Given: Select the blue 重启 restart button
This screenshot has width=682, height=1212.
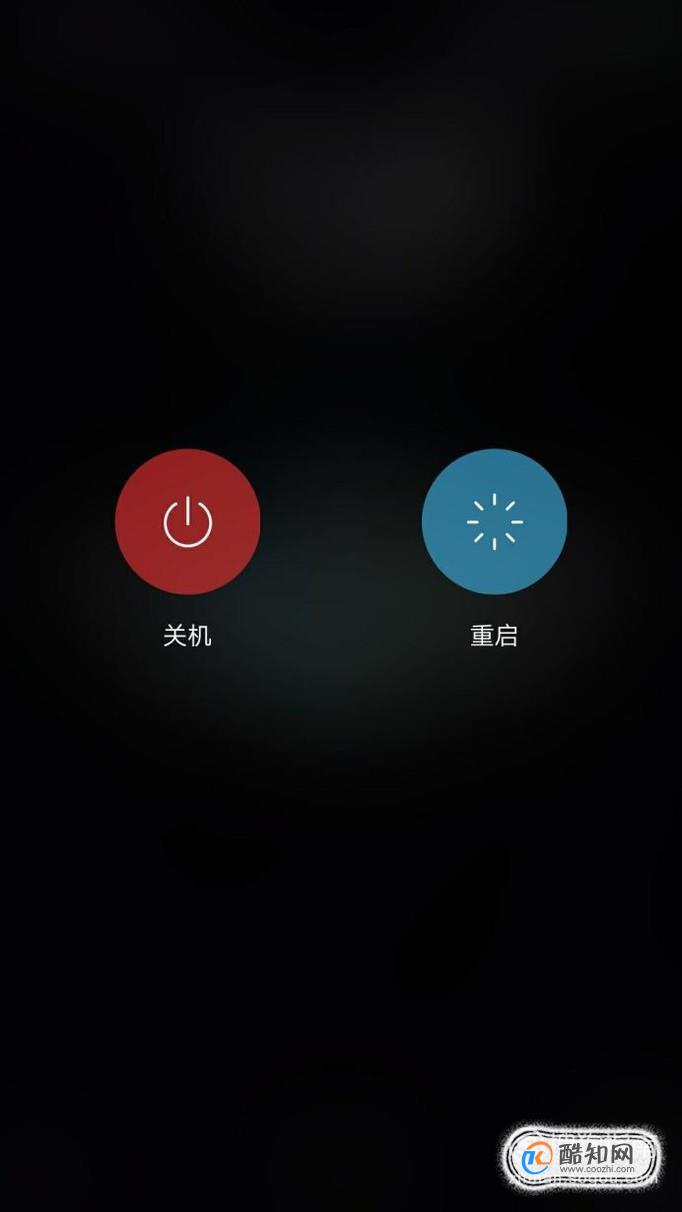Looking at the screenshot, I should coord(494,521).
